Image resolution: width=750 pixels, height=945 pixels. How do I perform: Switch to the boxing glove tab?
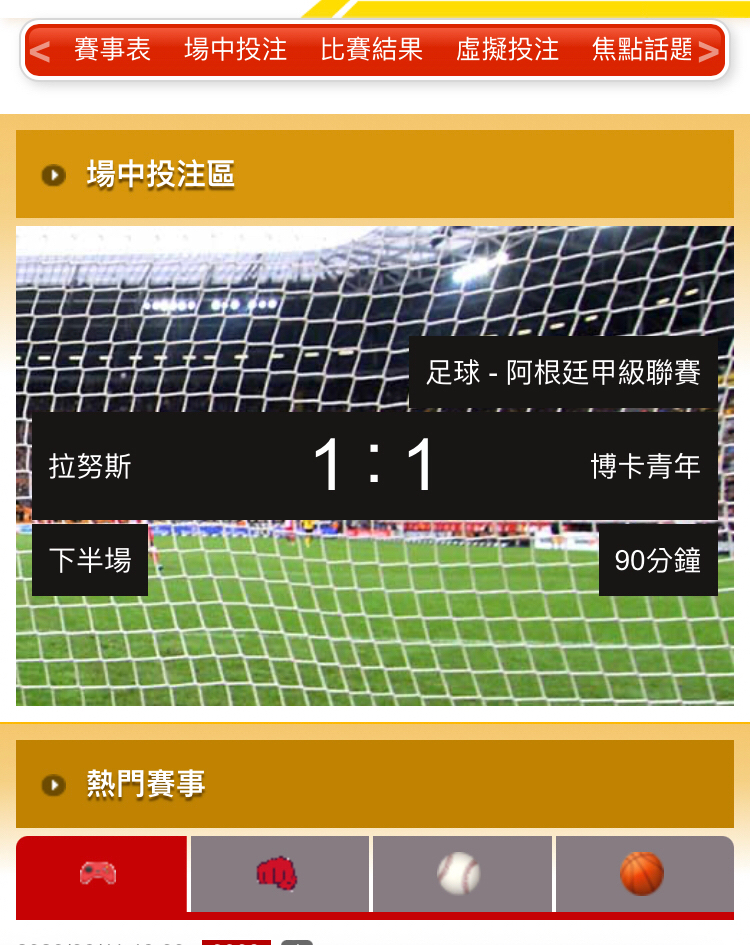tap(279, 873)
